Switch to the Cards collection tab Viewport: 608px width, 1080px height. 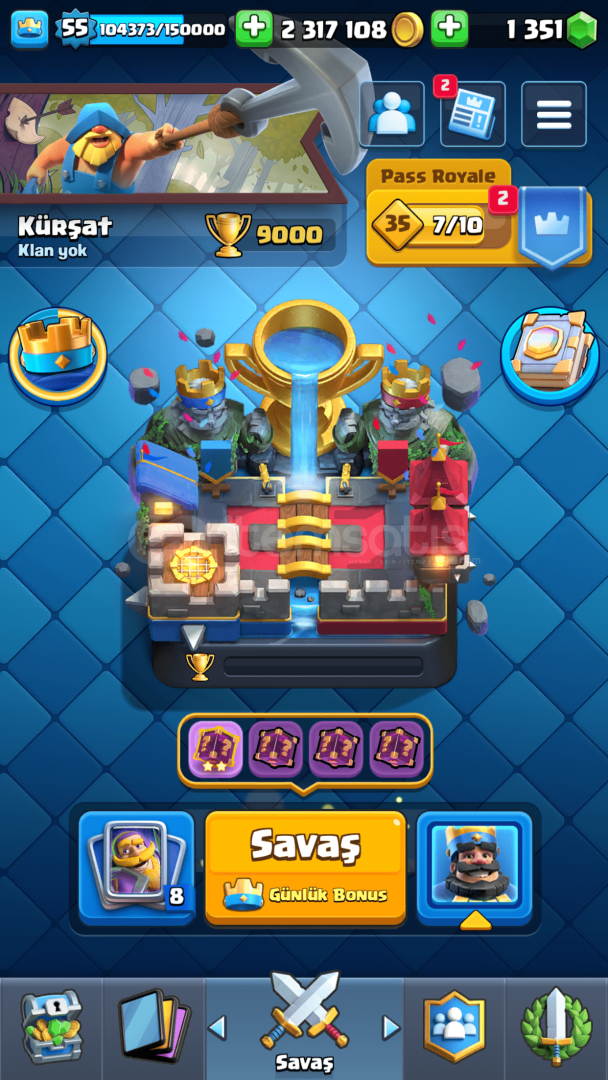tap(154, 1027)
